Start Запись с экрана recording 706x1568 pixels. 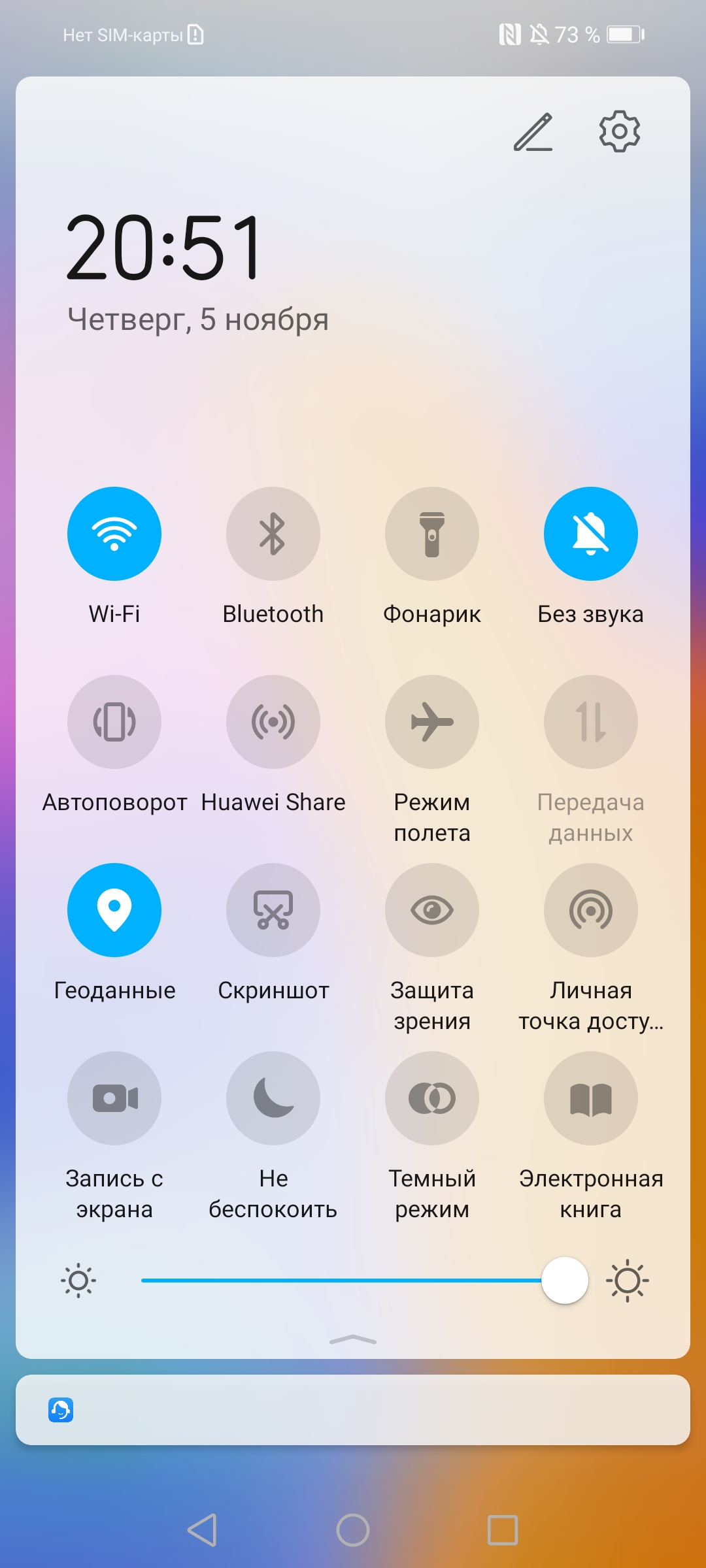pyautogui.click(x=114, y=1098)
